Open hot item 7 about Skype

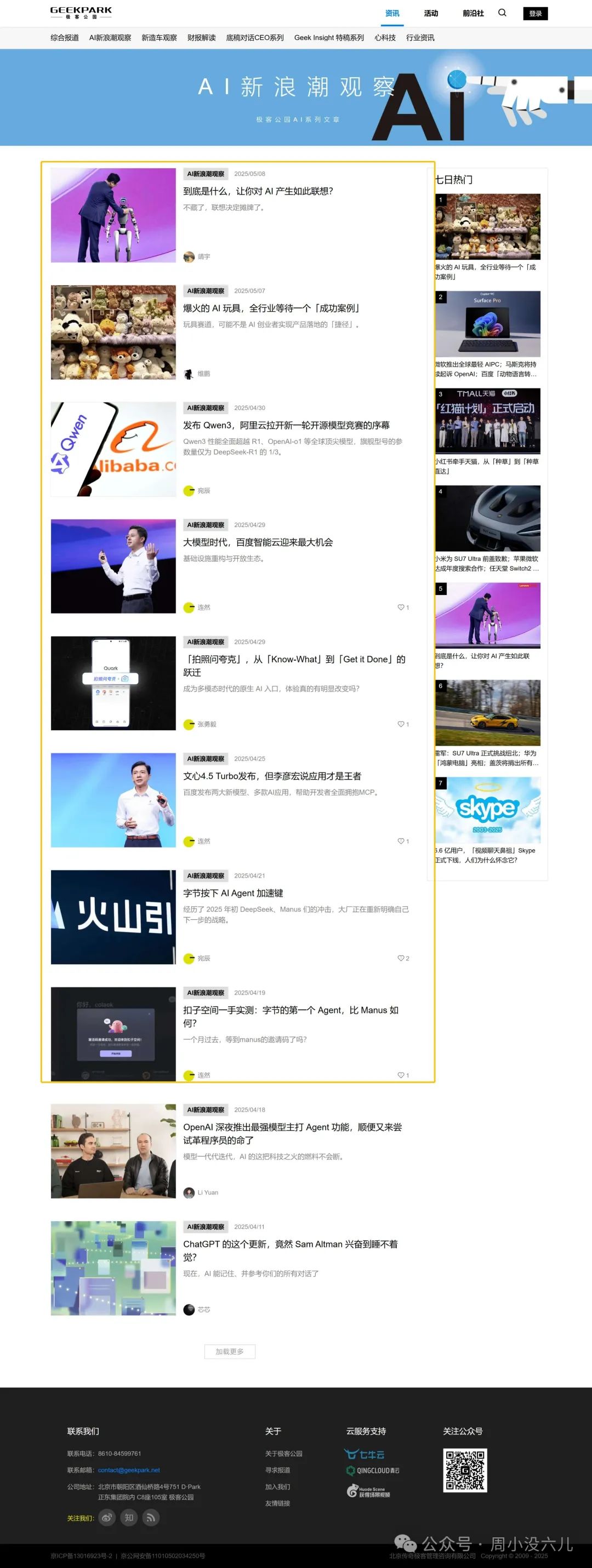tap(487, 810)
